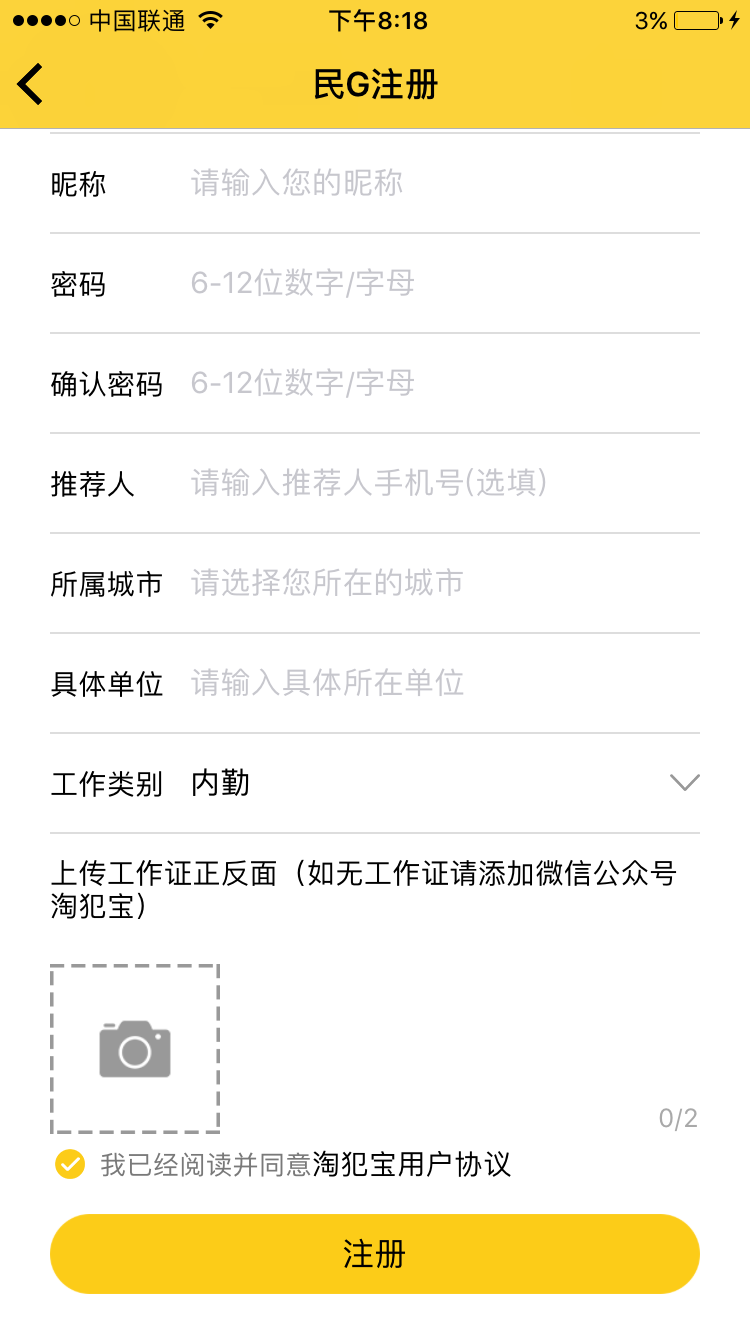Select the confirm password (确认密码) field
Viewport: 750px width, 1334px height.
[445, 383]
